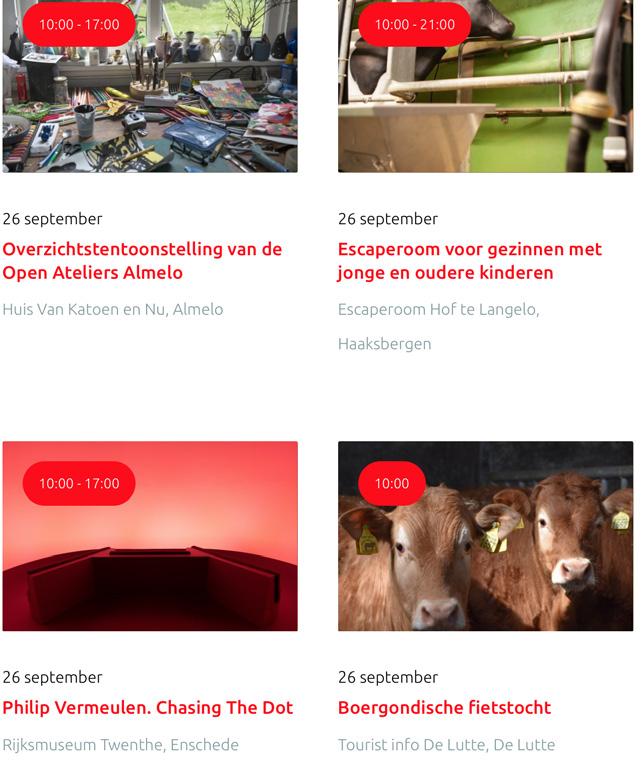Open Philip Vermeulen. Chasing The Dot title
Image resolution: width=642 pixels, height=760 pixels.
pos(148,707)
